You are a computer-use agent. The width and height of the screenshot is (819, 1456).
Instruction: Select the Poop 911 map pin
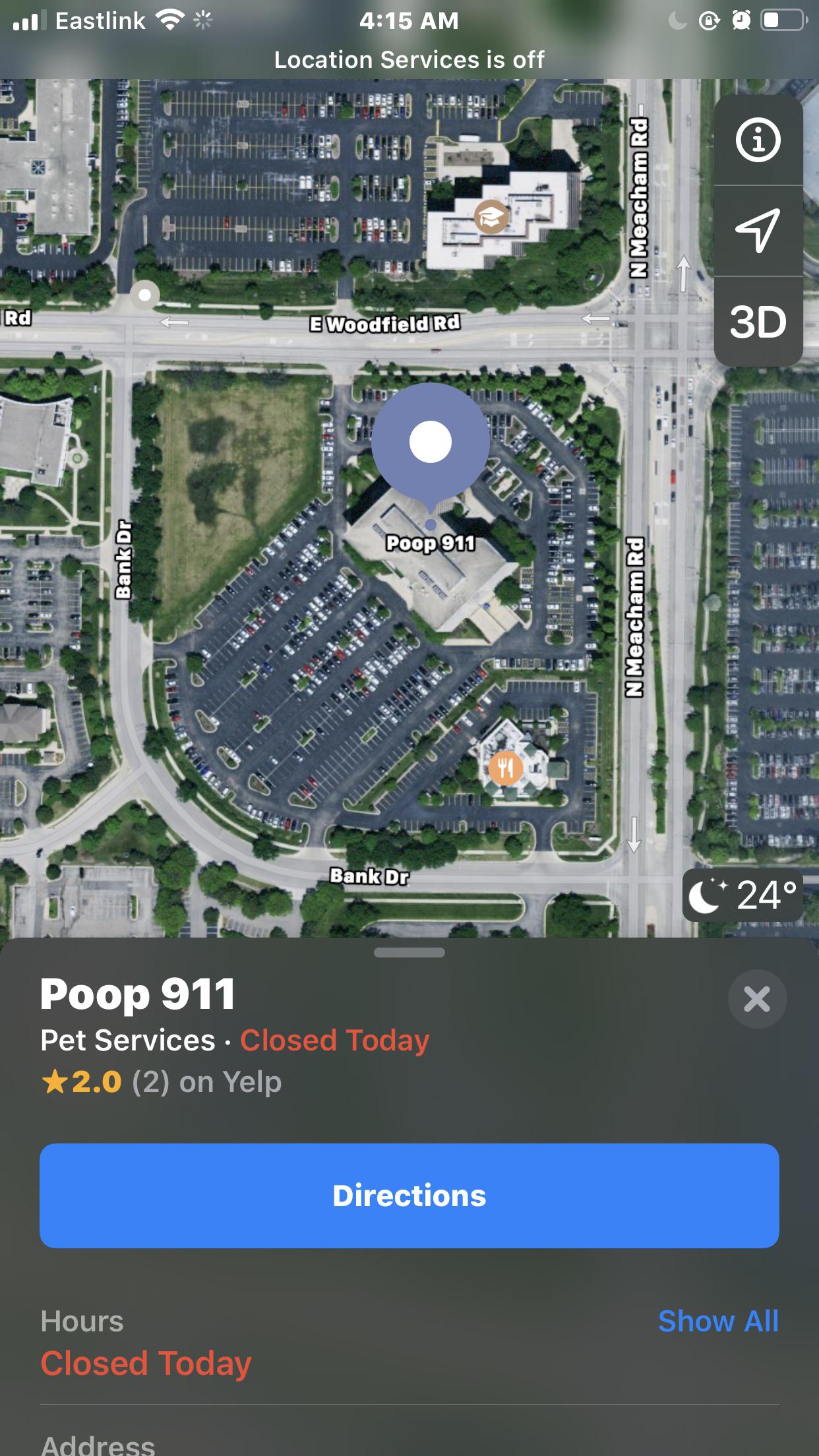click(x=432, y=442)
